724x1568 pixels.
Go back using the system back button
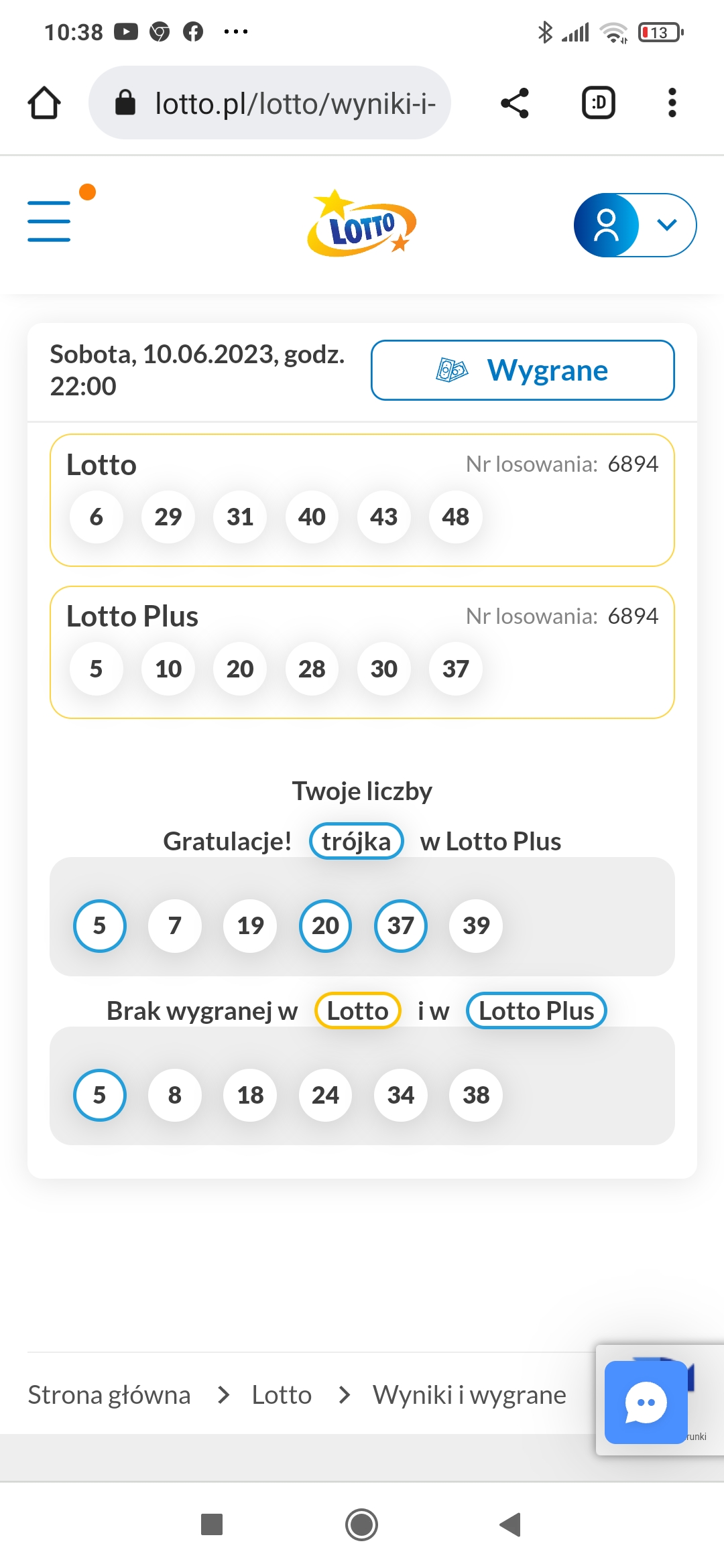[511, 1524]
